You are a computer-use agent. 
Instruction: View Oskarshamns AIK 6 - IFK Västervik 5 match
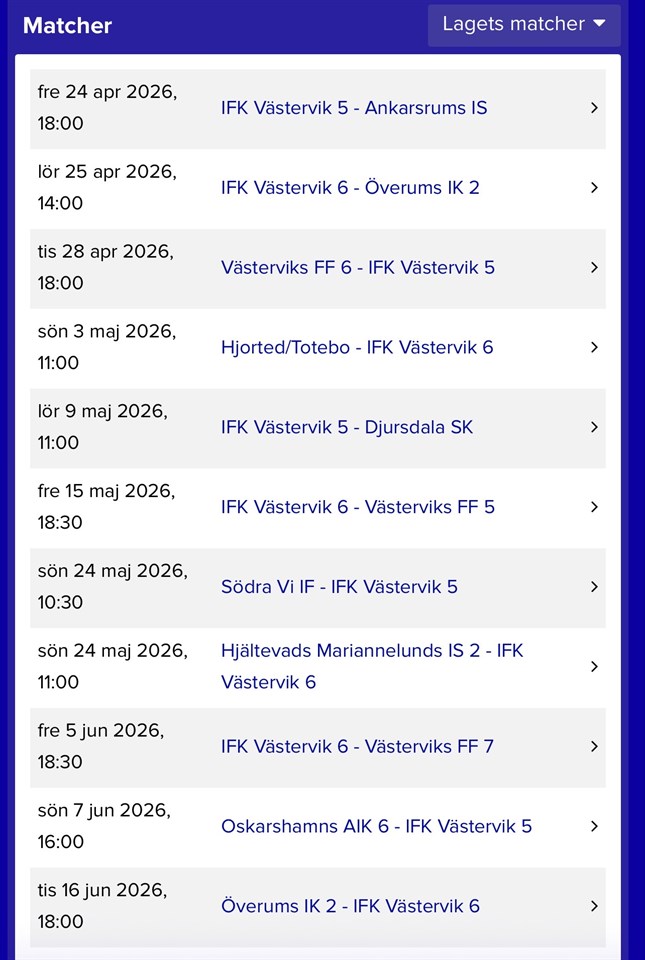[318, 827]
